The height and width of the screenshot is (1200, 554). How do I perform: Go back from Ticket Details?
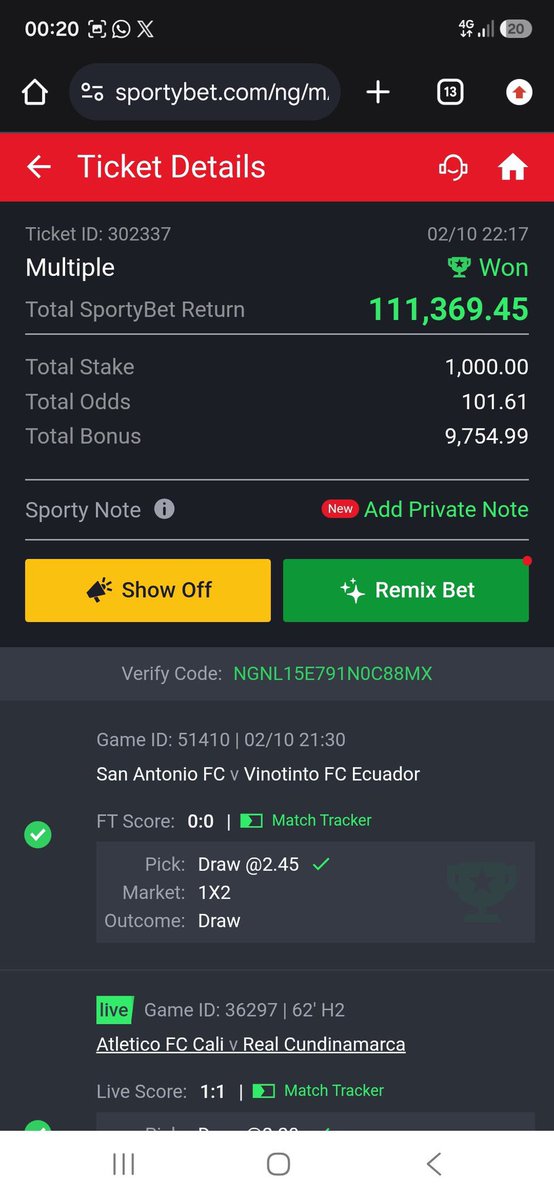39,167
